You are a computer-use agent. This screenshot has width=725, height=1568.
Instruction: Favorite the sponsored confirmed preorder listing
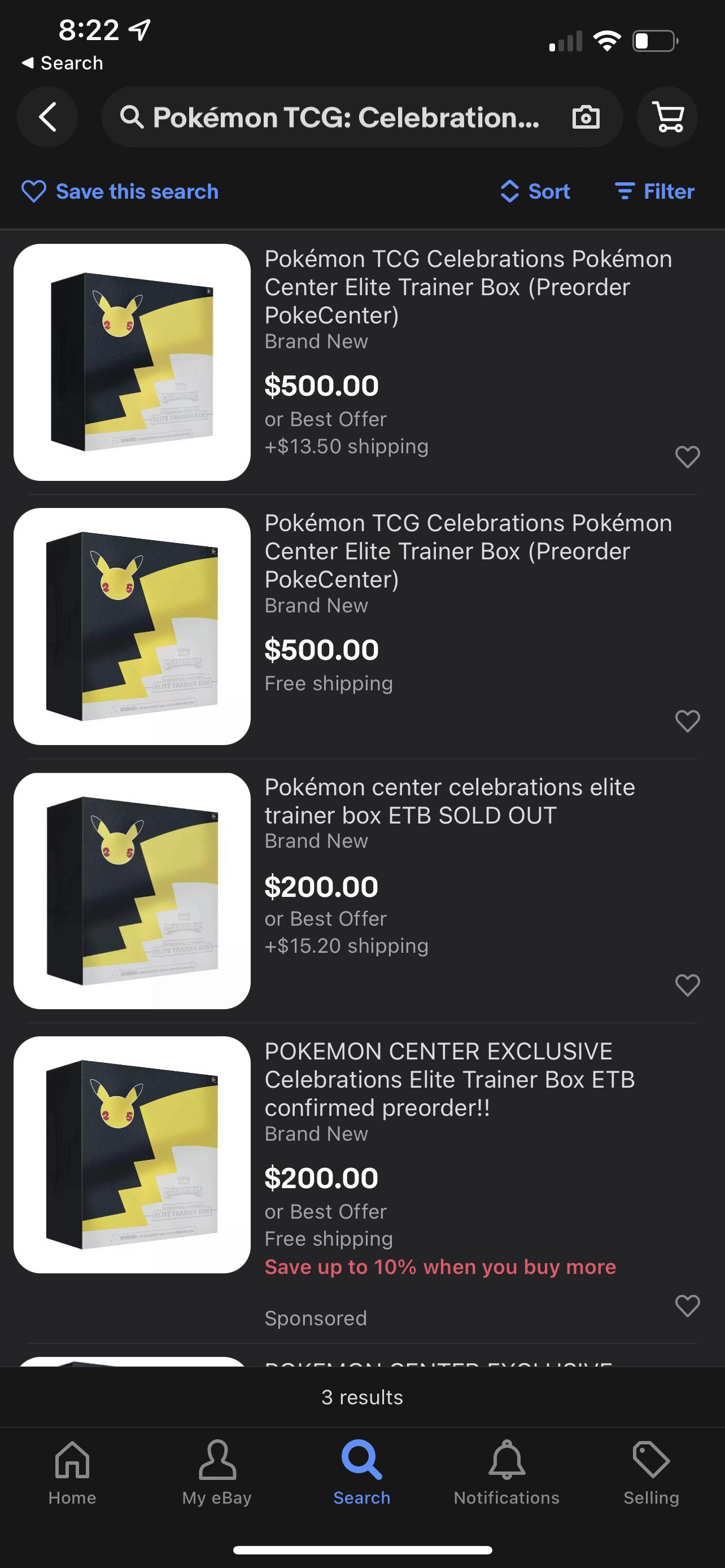[687, 1306]
